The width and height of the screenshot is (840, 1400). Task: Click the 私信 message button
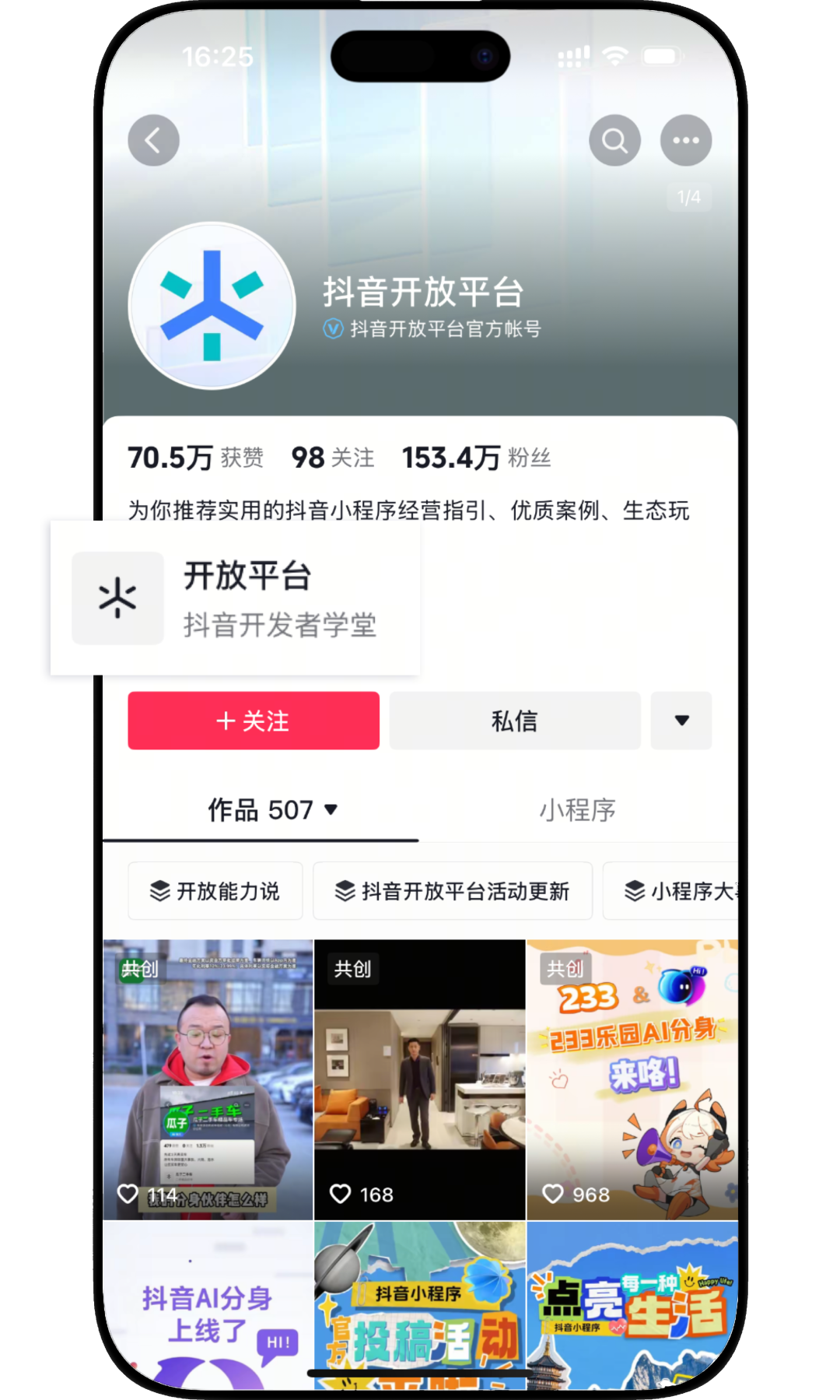coord(514,721)
